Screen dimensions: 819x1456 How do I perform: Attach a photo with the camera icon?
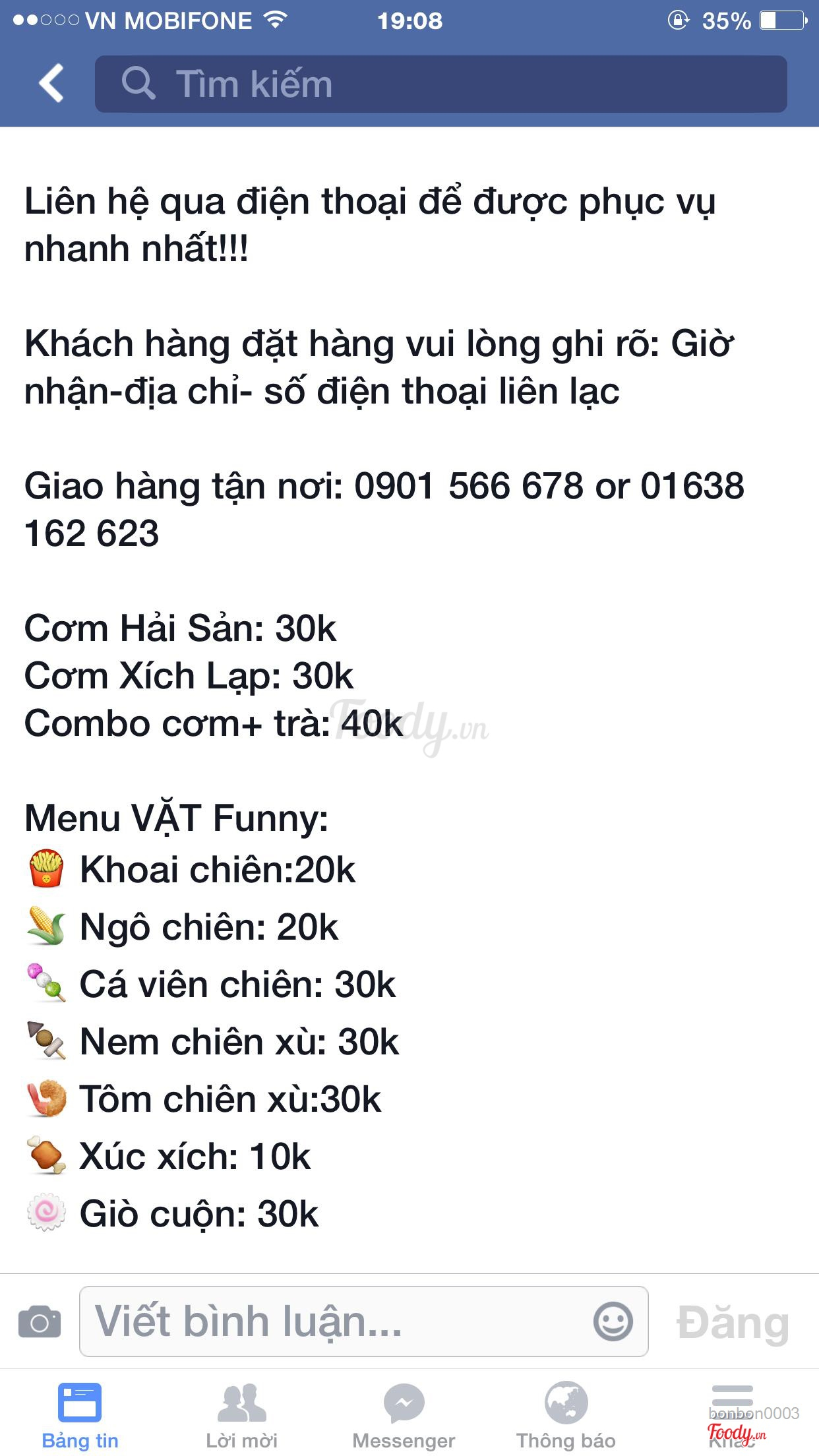[x=40, y=1322]
